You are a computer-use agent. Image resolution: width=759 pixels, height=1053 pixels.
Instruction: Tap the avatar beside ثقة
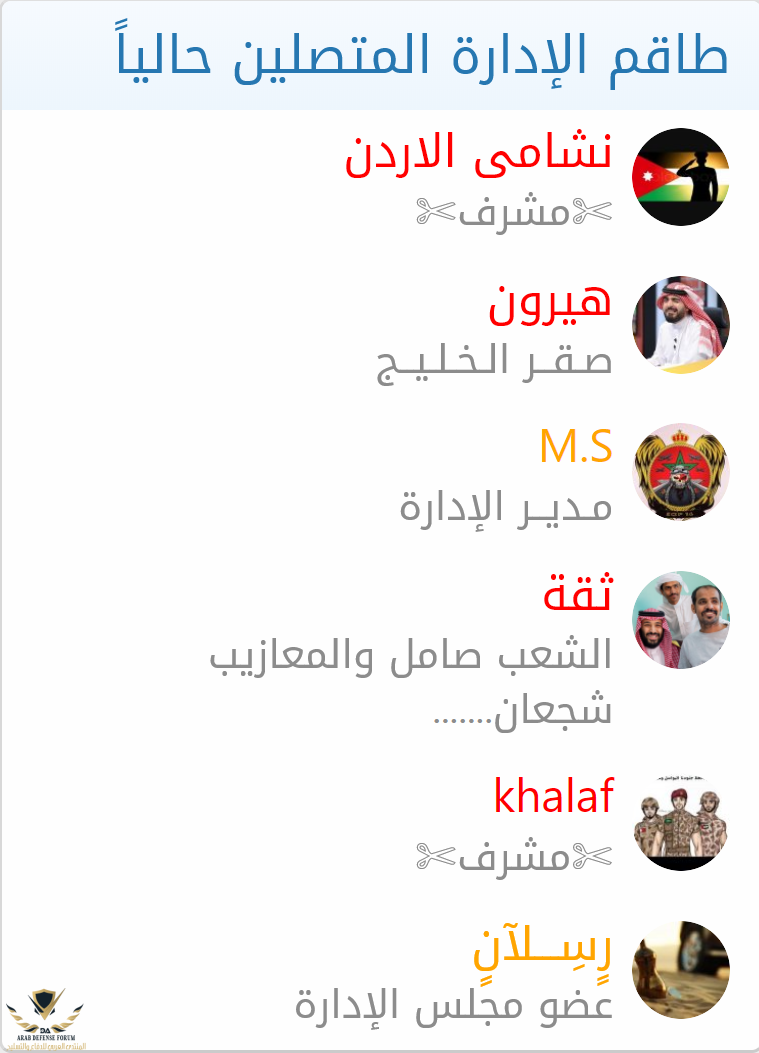[x=680, y=620]
